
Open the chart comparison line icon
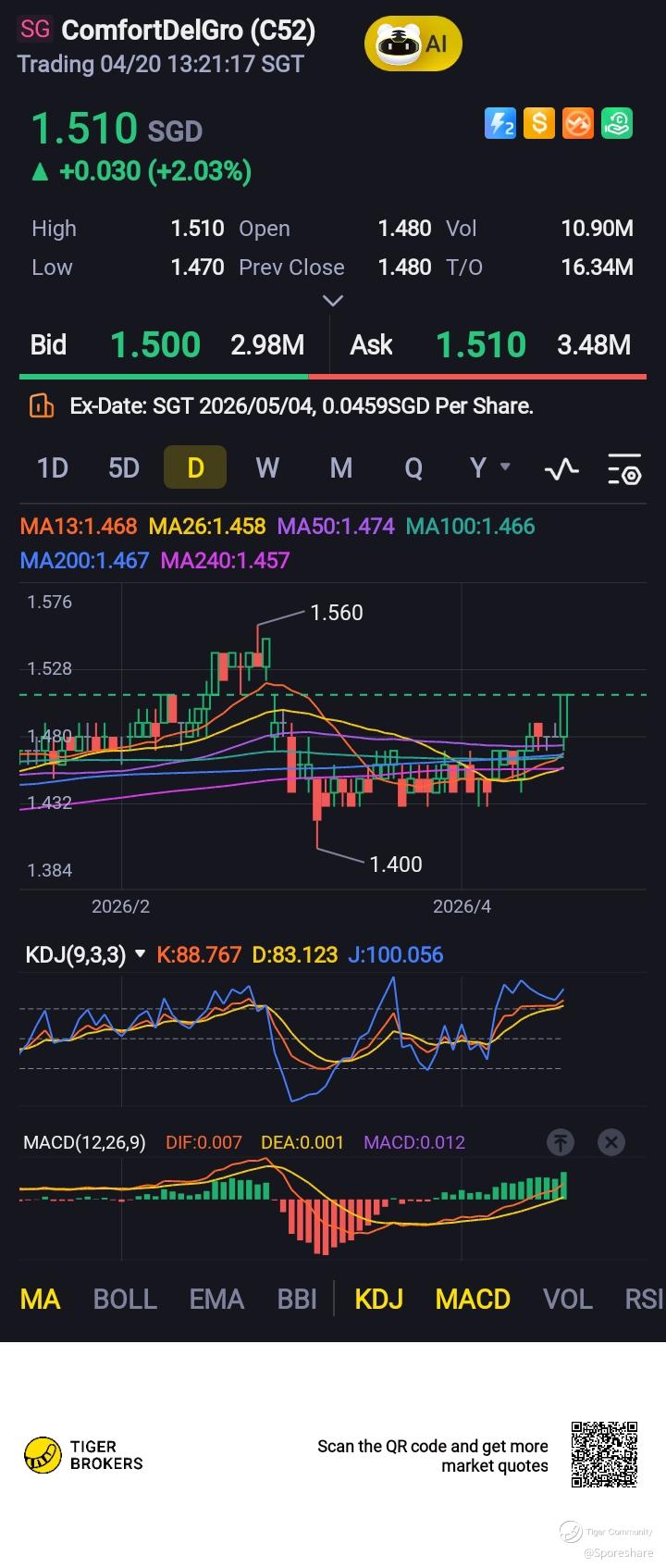561,469
